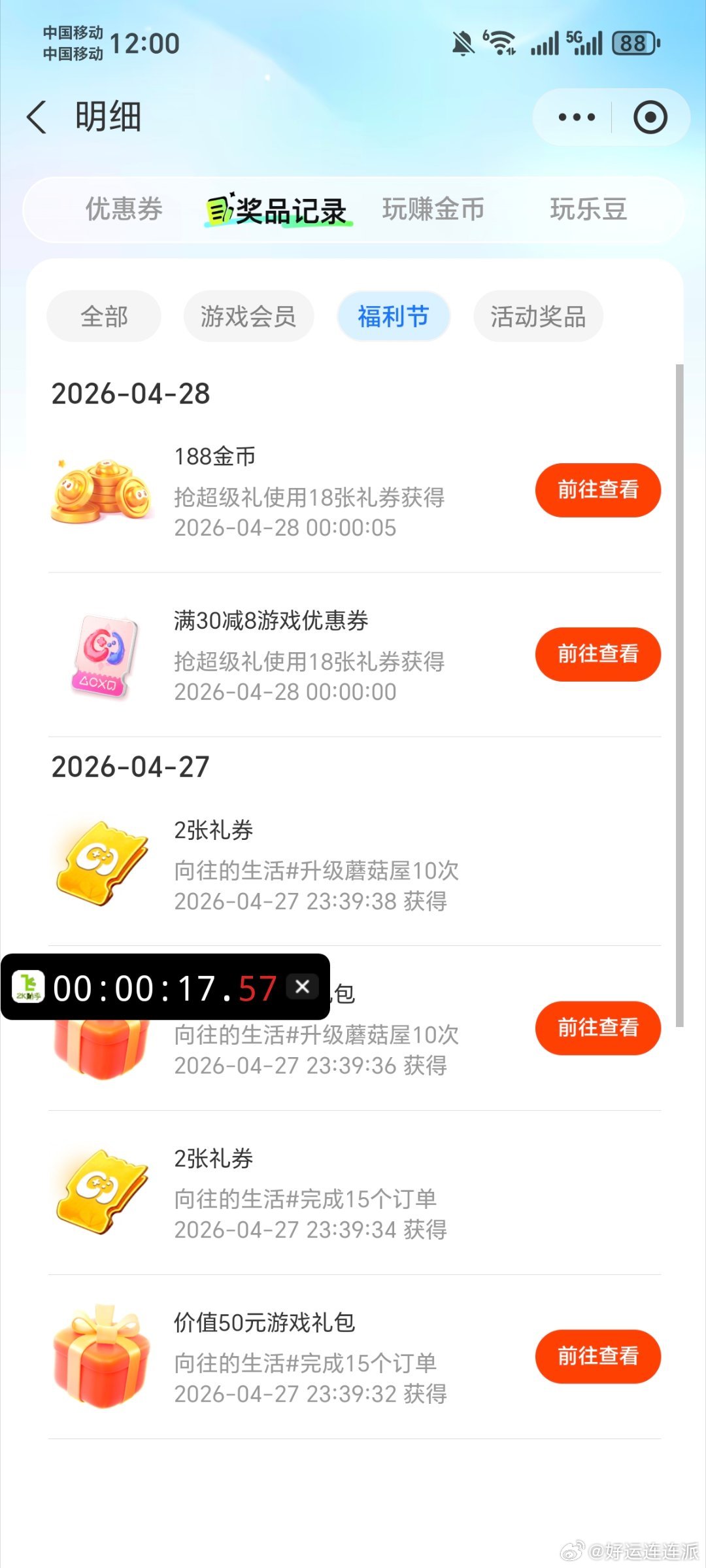Filter prizes by 游戏会员
The image size is (706, 1568).
pos(248,317)
